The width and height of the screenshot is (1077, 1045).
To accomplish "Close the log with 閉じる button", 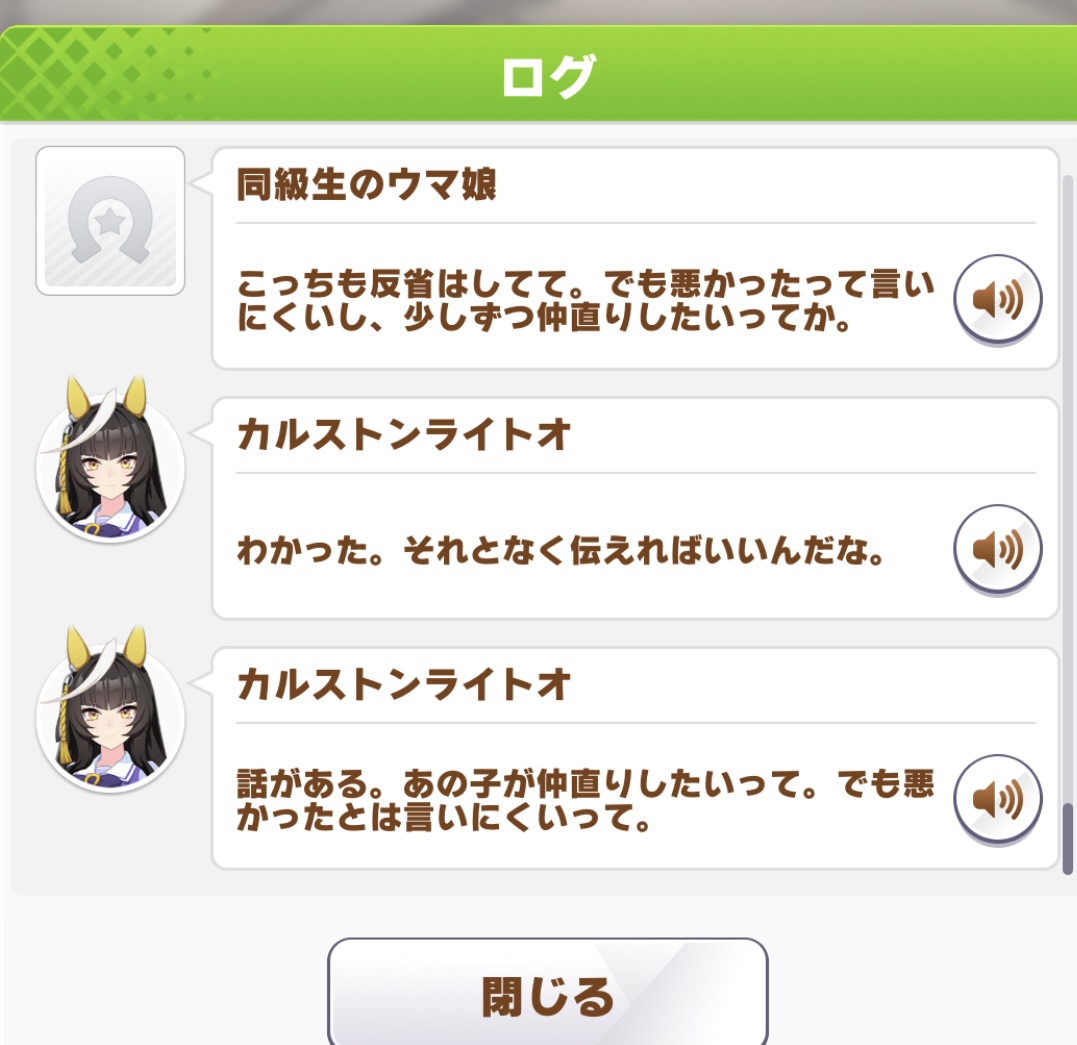I will tap(547, 994).
